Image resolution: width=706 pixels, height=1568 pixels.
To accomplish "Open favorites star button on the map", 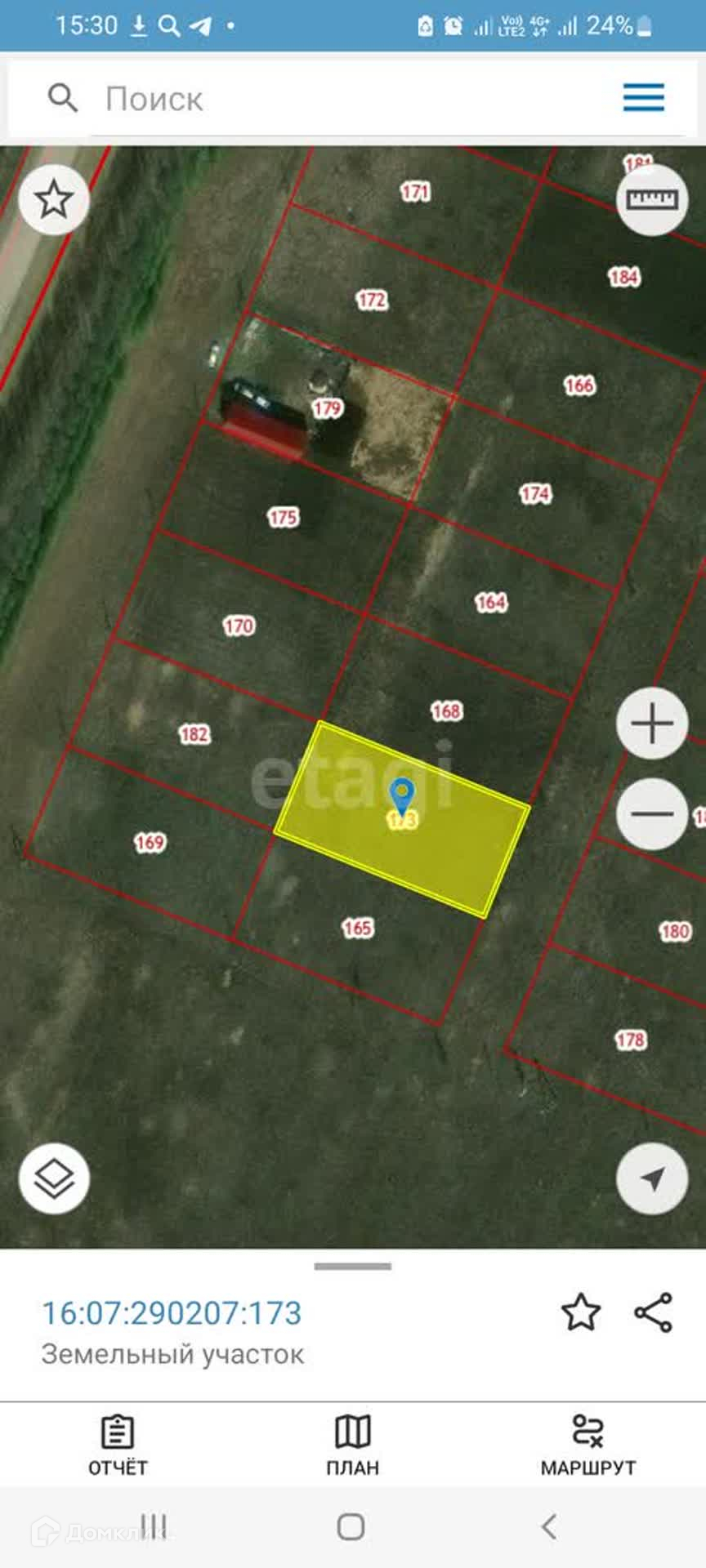I will (54, 199).
